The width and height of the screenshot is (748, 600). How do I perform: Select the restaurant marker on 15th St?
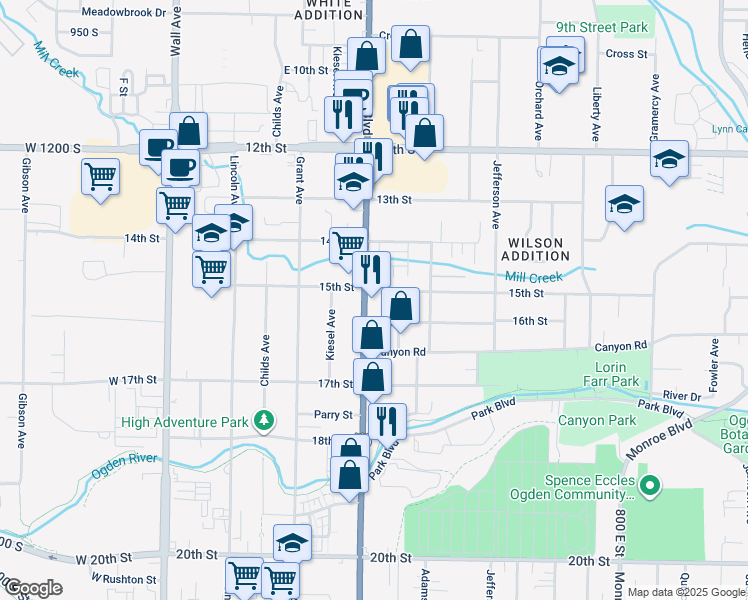click(x=370, y=269)
